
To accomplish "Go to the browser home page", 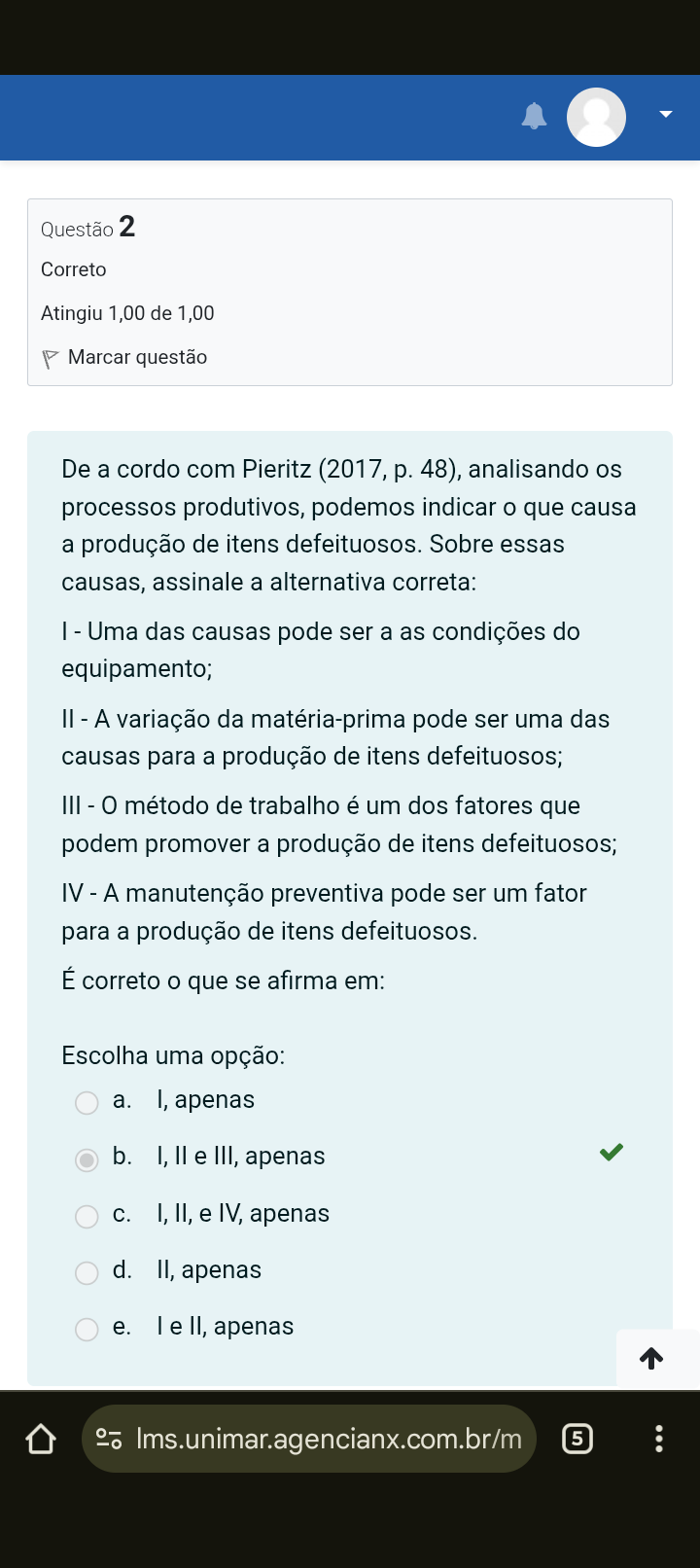I will pyautogui.click(x=41, y=1439).
